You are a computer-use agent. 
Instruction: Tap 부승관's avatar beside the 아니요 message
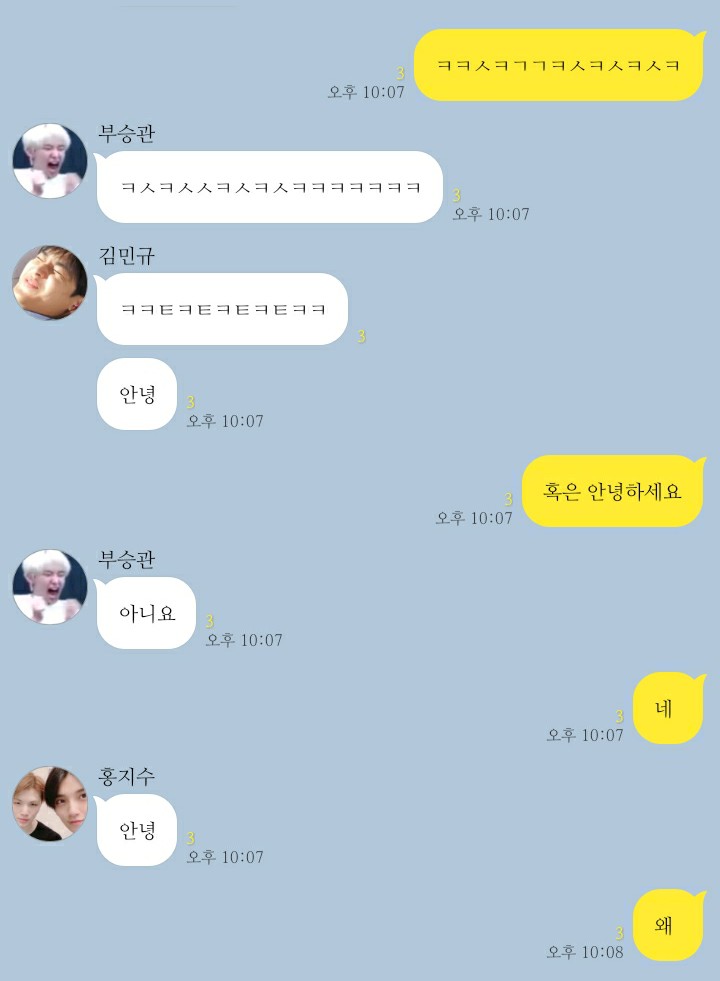(50, 586)
